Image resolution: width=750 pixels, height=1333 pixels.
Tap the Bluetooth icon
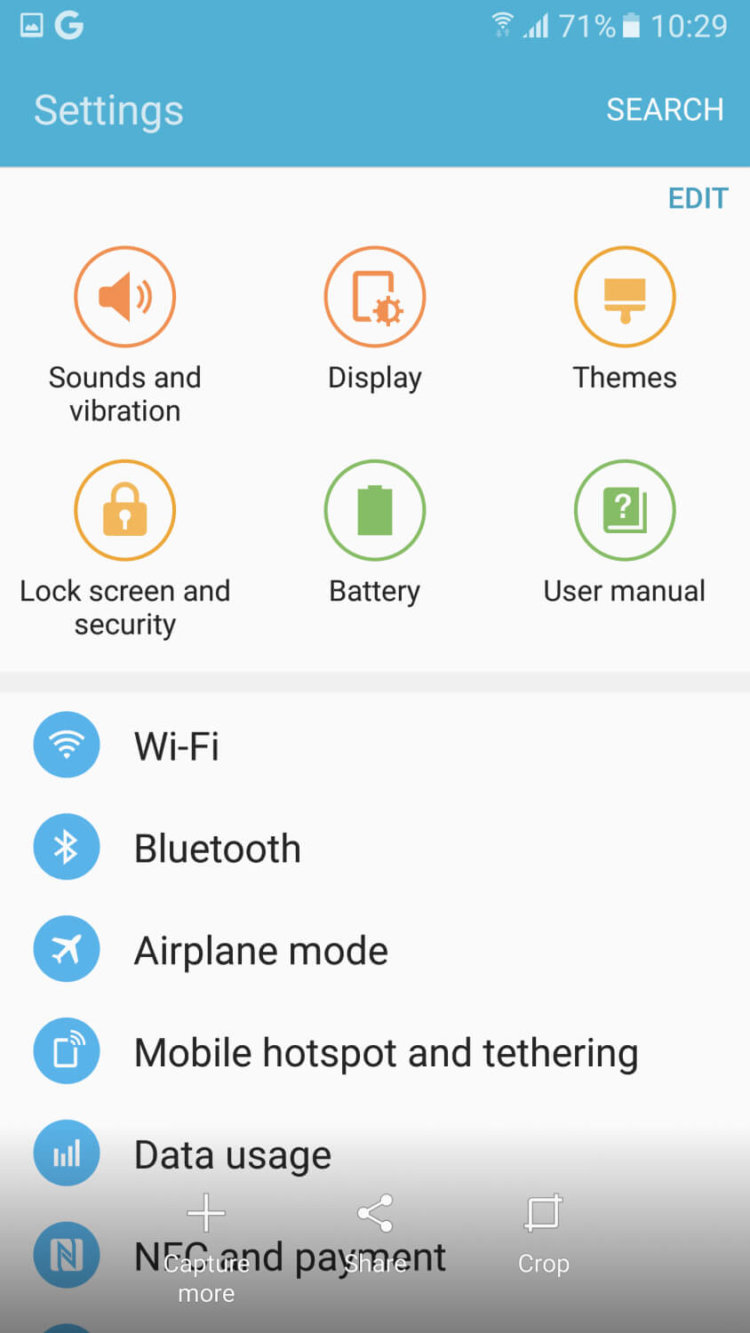click(x=66, y=846)
